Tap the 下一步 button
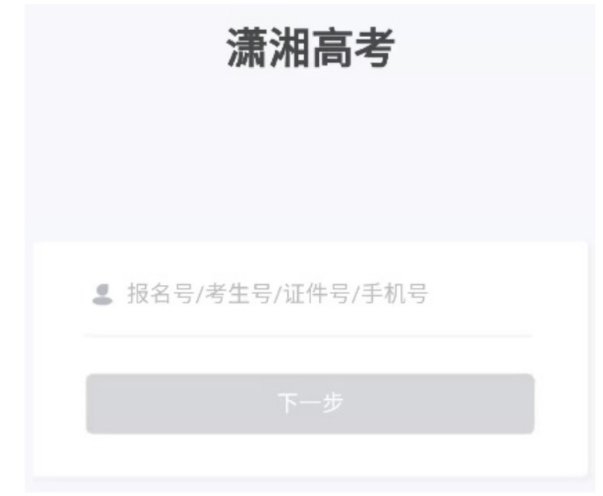The height and width of the screenshot is (496, 603). click(x=310, y=404)
